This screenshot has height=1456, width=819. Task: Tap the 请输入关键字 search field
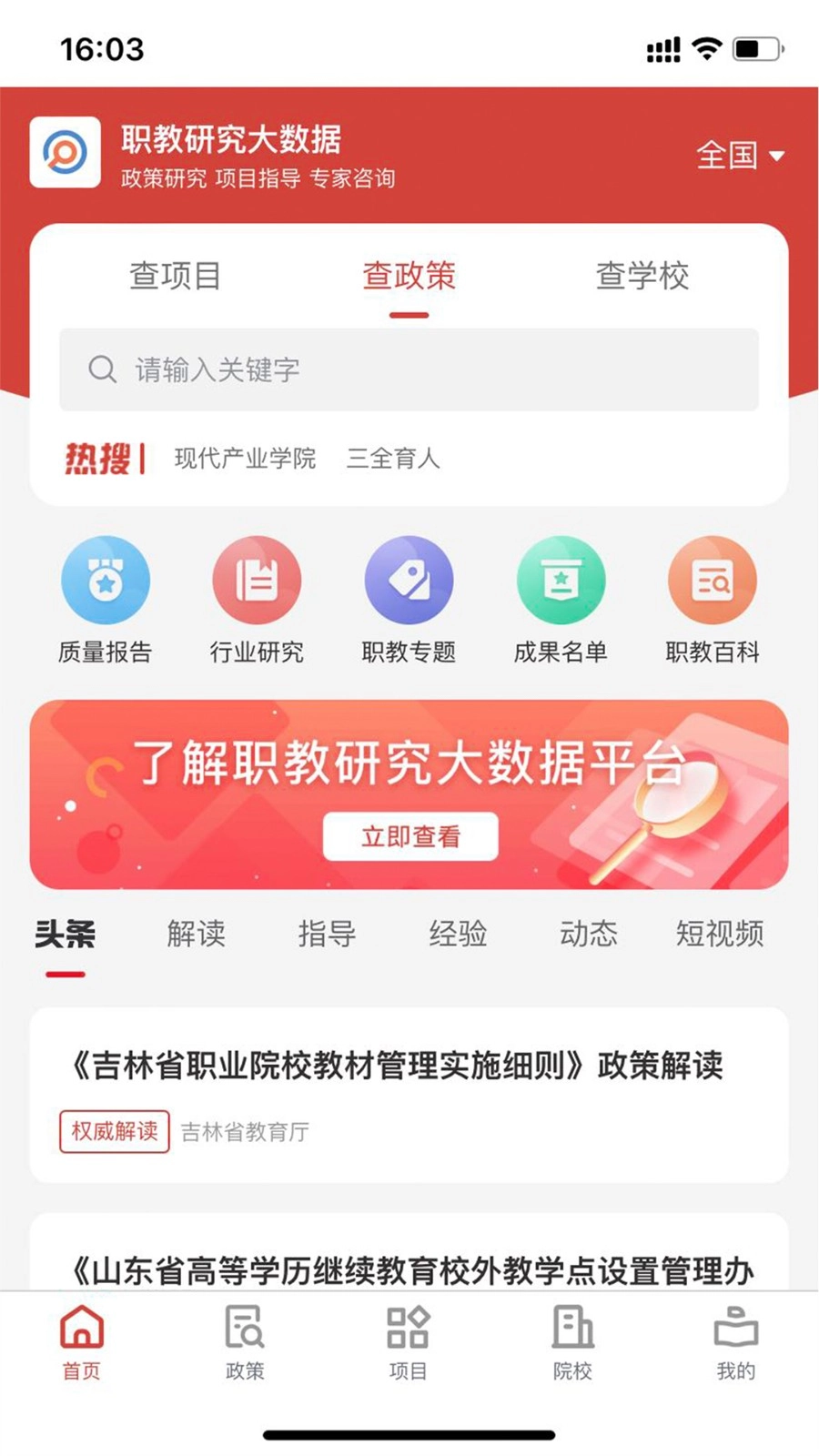pos(409,369)
